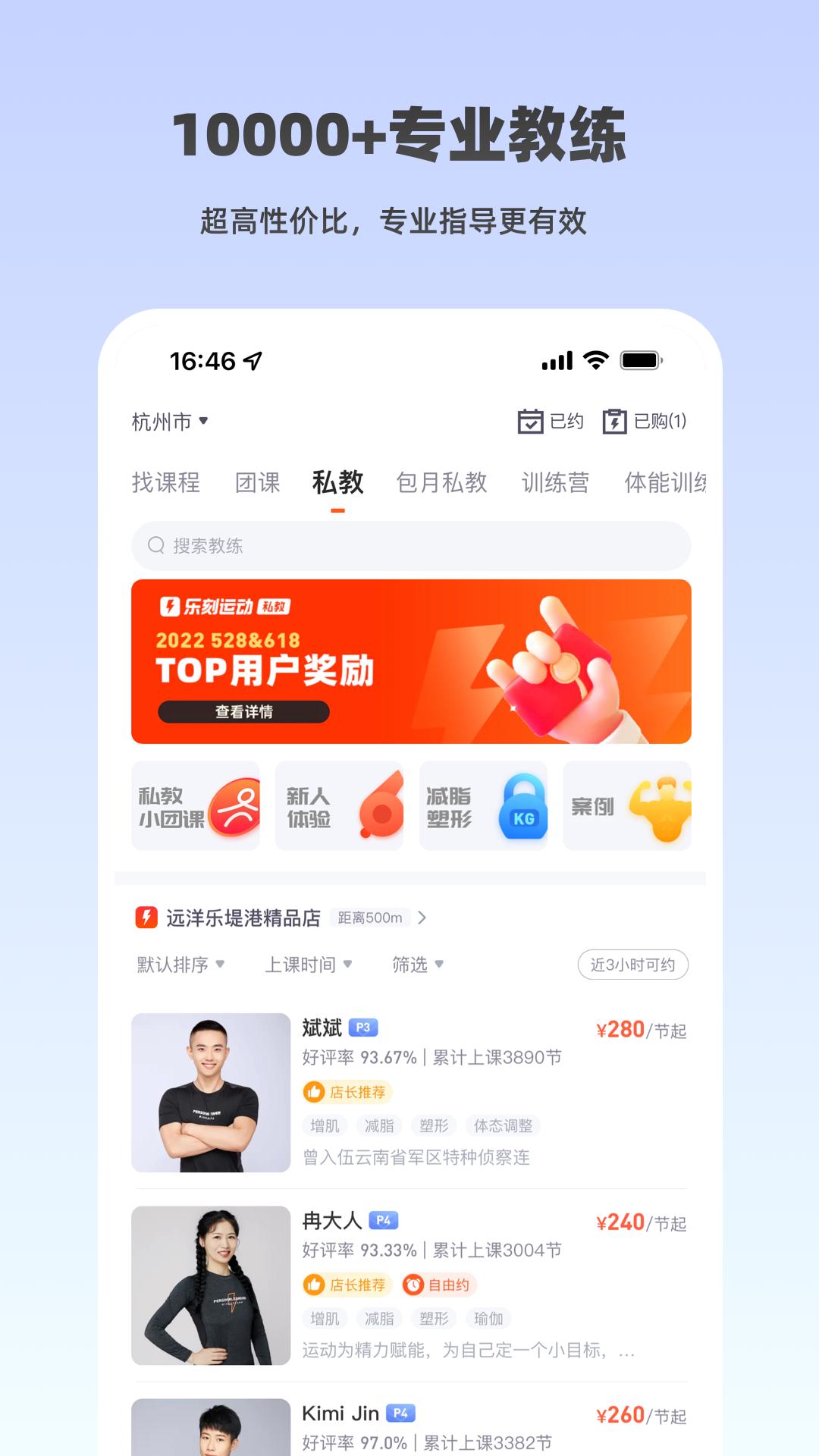This screenshot has width=819, height=1456.
Task: Open the 筛选 filter dropdown
Action: tap(417, 965)
